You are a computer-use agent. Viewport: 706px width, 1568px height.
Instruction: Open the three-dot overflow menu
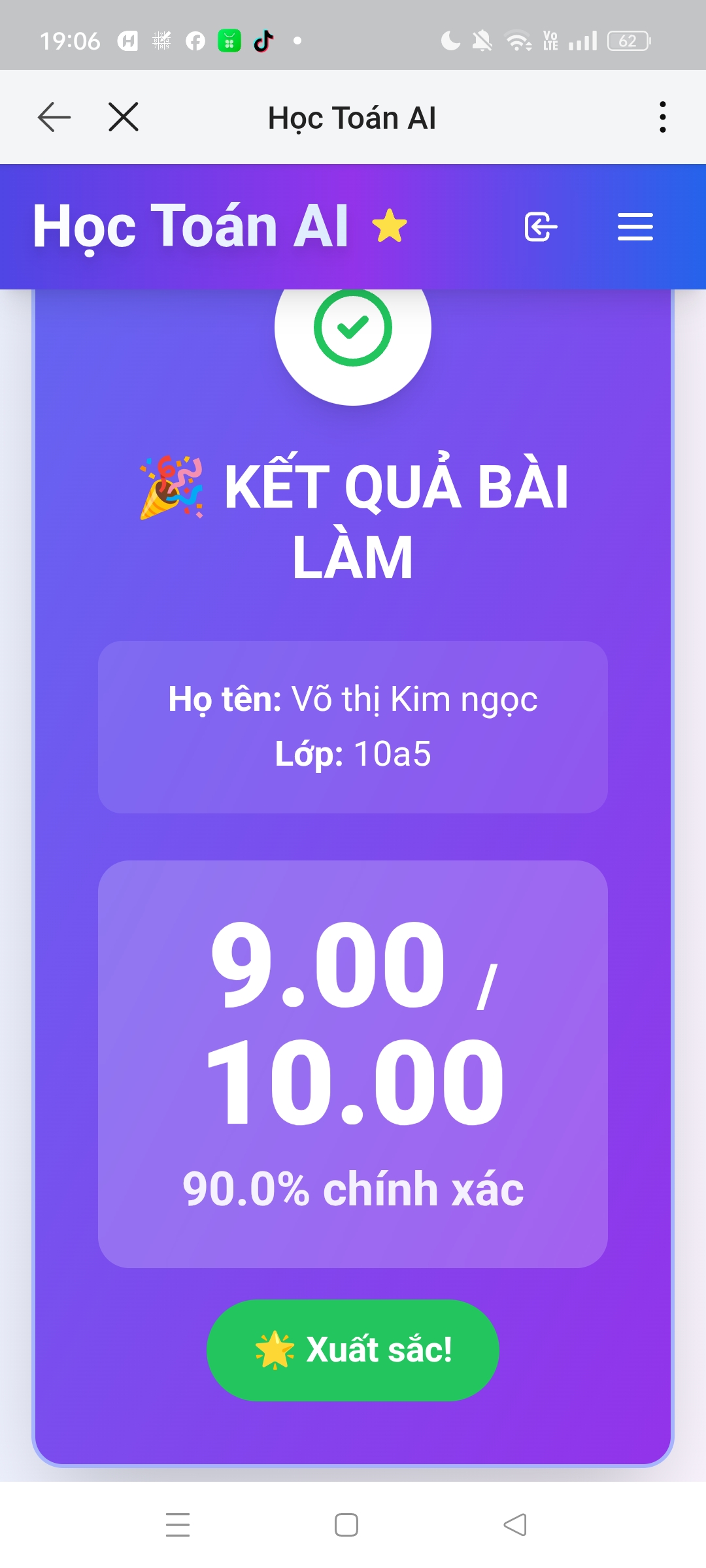point(663,118)
